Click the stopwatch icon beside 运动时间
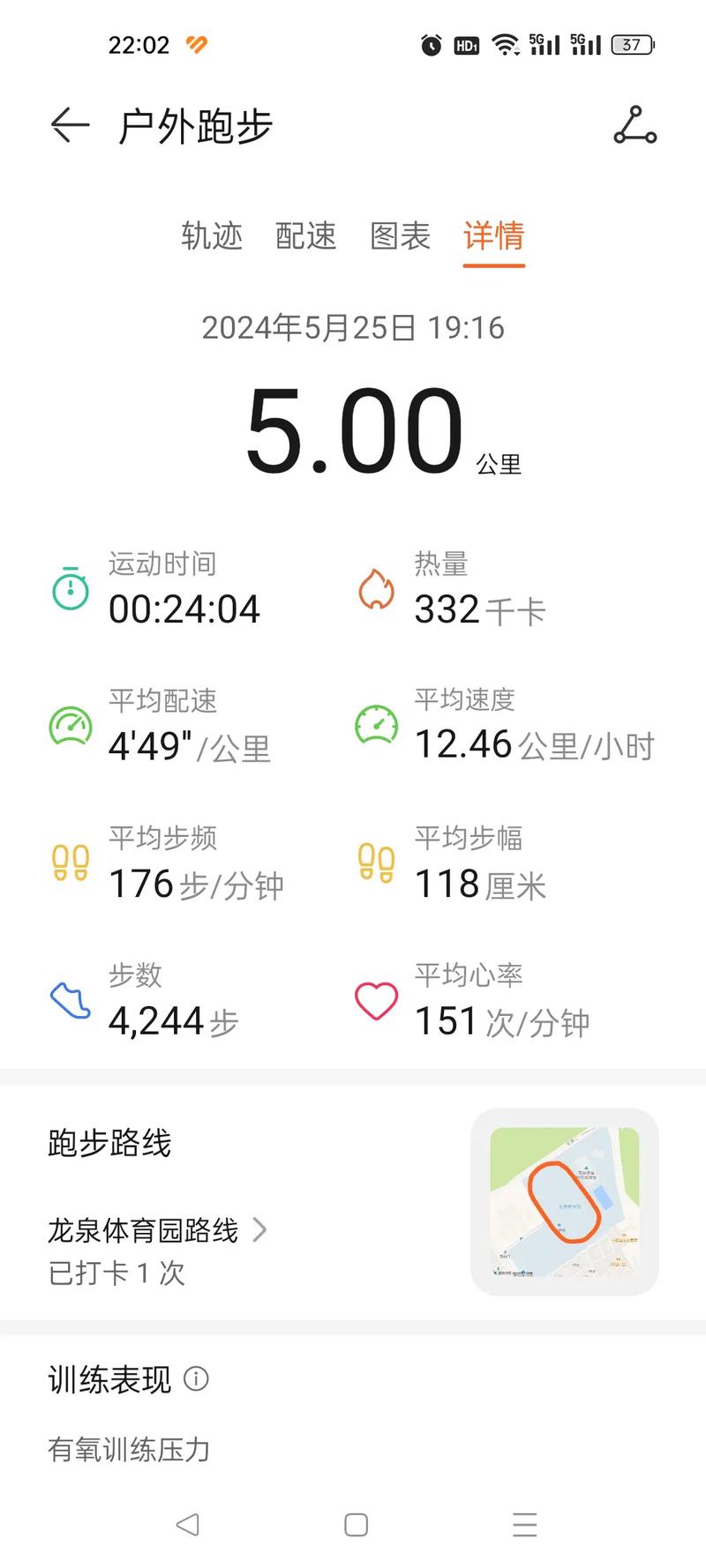This screenshot has width=706, height=1568. (69, 589)
